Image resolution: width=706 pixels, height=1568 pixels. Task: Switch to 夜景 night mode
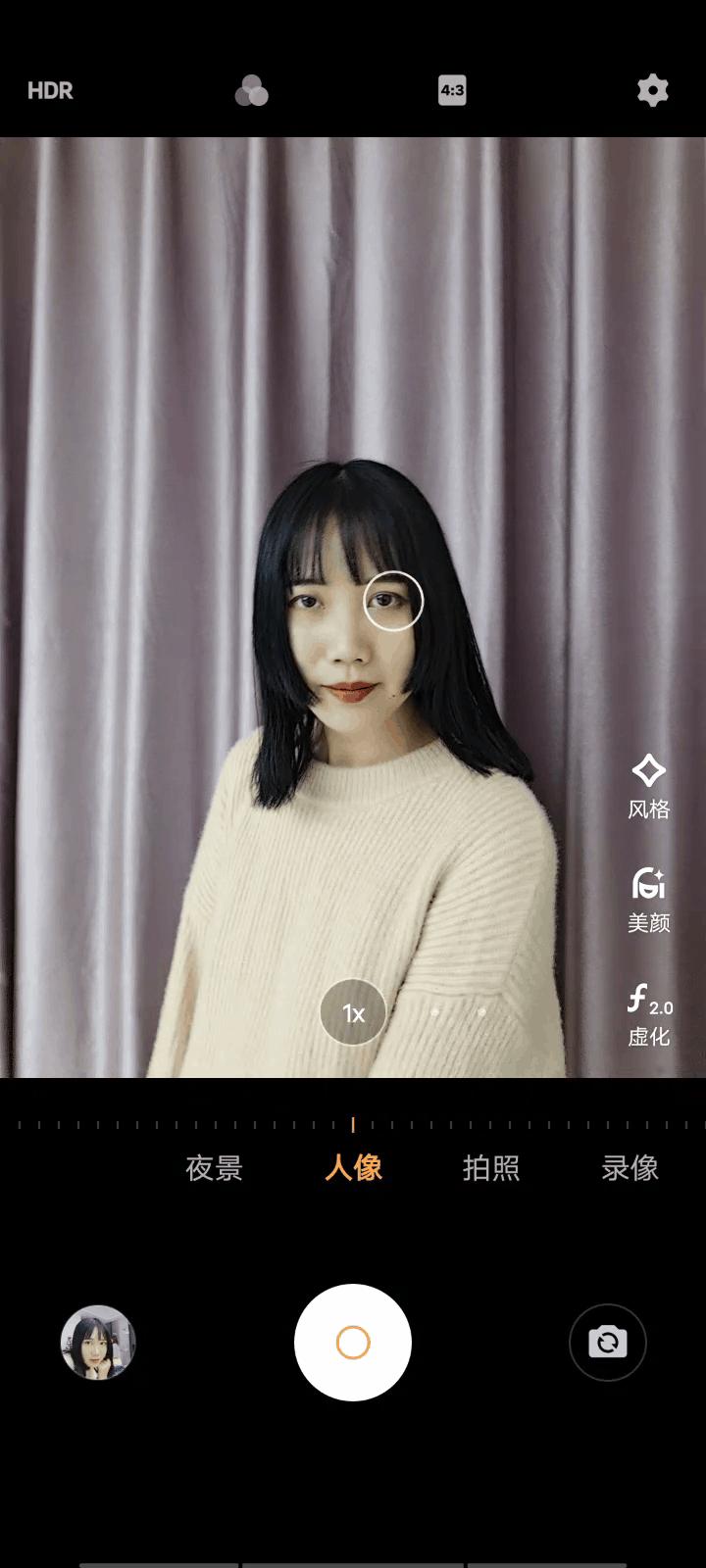[x=214, y=1167]
